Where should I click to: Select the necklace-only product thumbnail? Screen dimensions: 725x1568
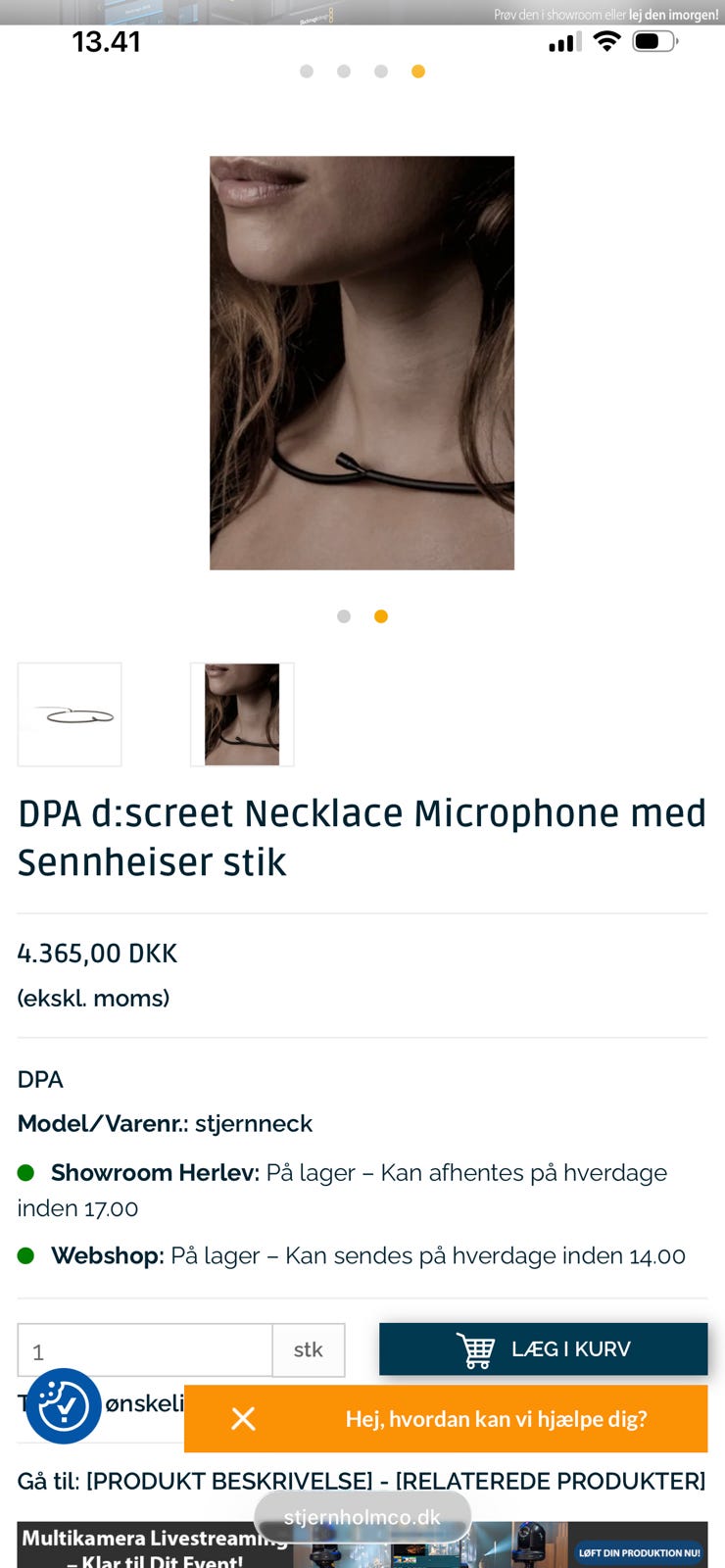coord(70,714)
